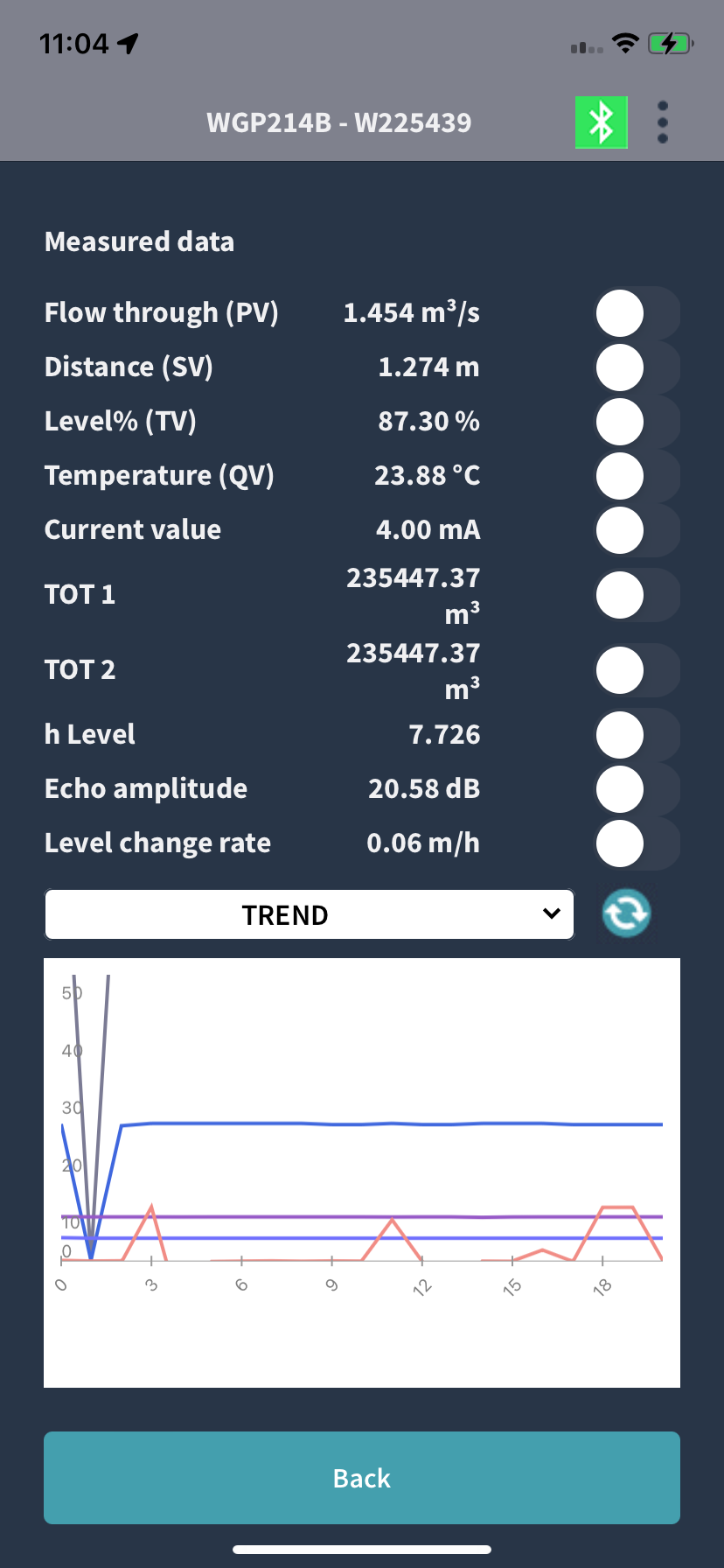Image resolution: width=724 pixels, height=1568 pixels.
Task: Toggle the Distance (SV) switch
Action: pyautogui.click(x=637, y=367)
